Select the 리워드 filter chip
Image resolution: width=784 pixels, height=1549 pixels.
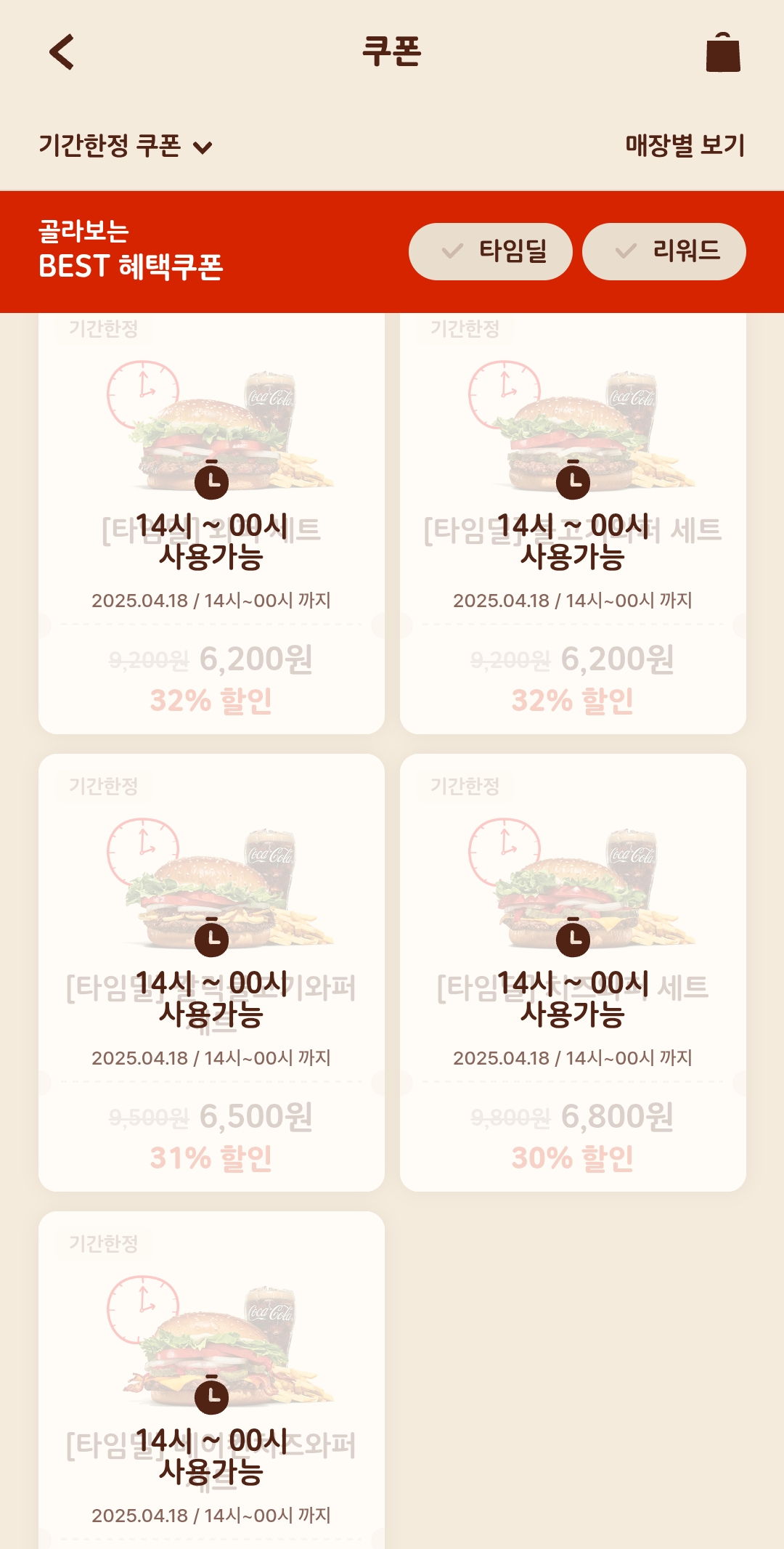663,251
